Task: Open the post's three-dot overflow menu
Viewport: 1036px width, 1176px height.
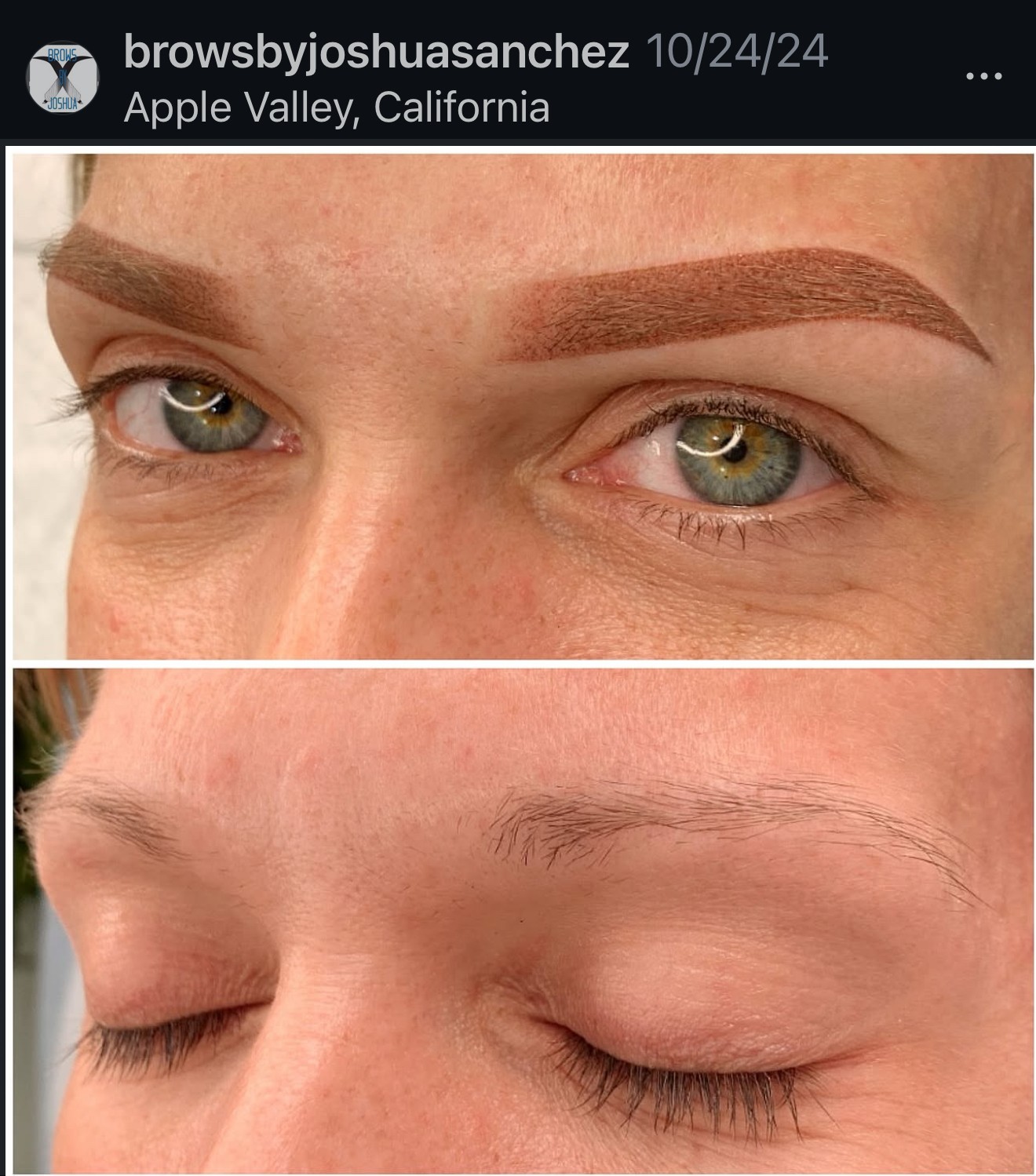Action: 983,77
